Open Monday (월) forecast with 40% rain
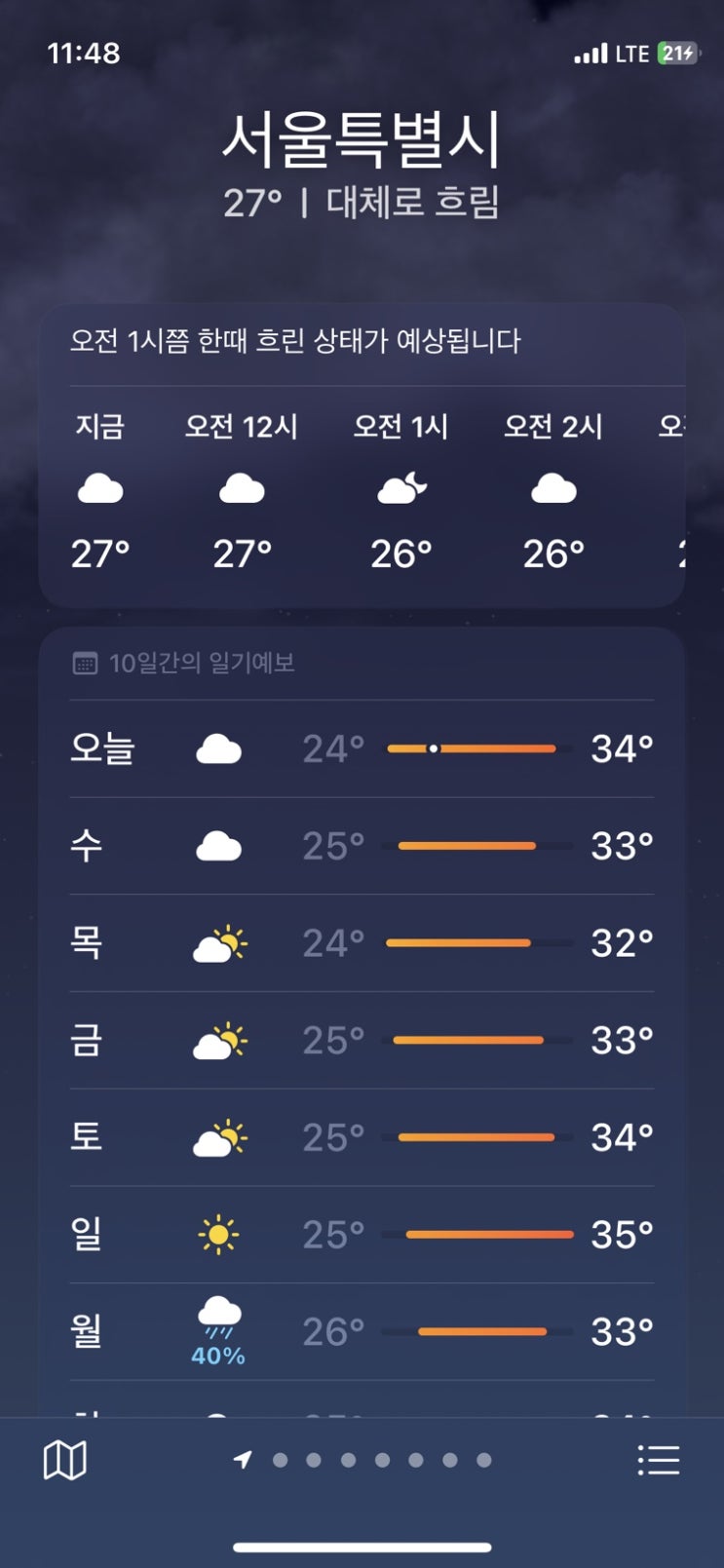 [362, 1331]
